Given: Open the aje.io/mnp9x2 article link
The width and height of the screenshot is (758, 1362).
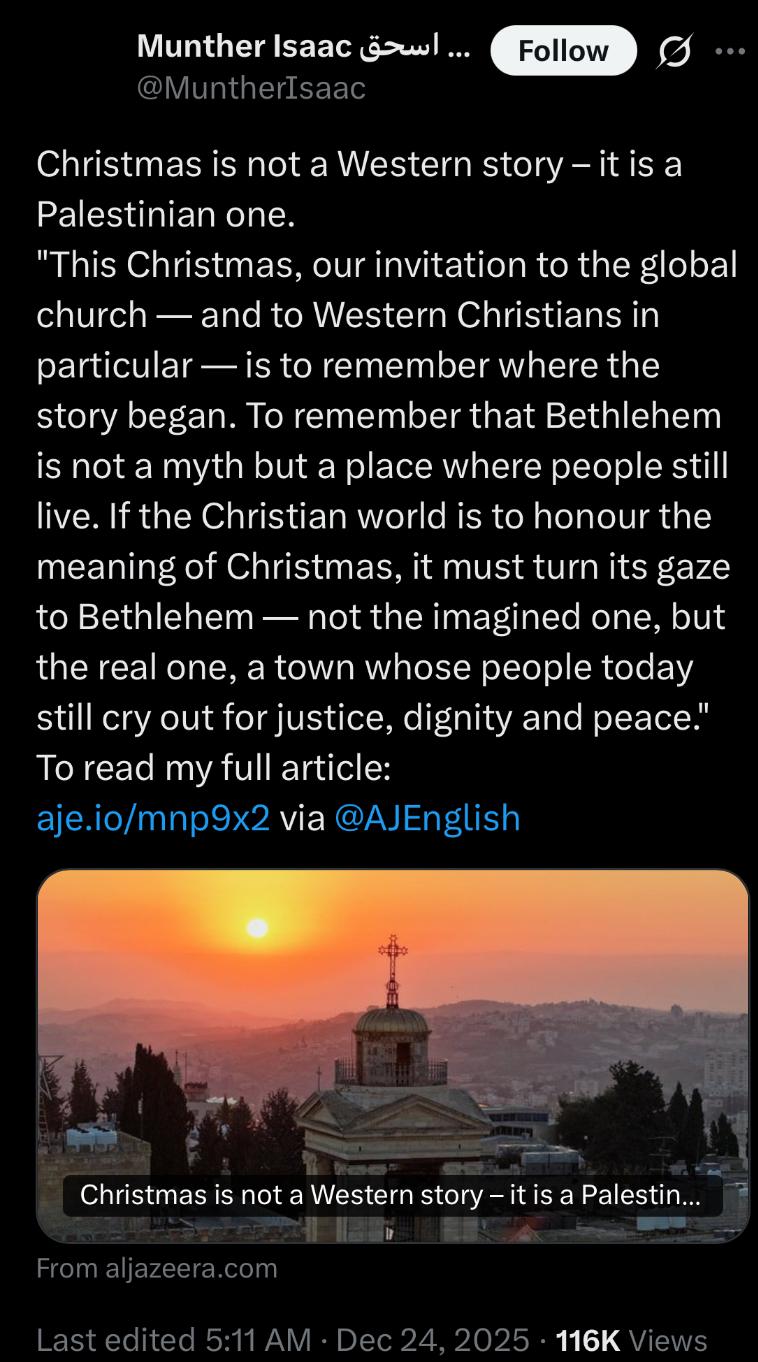Looking at the screenshot, I should pos(153,817).
